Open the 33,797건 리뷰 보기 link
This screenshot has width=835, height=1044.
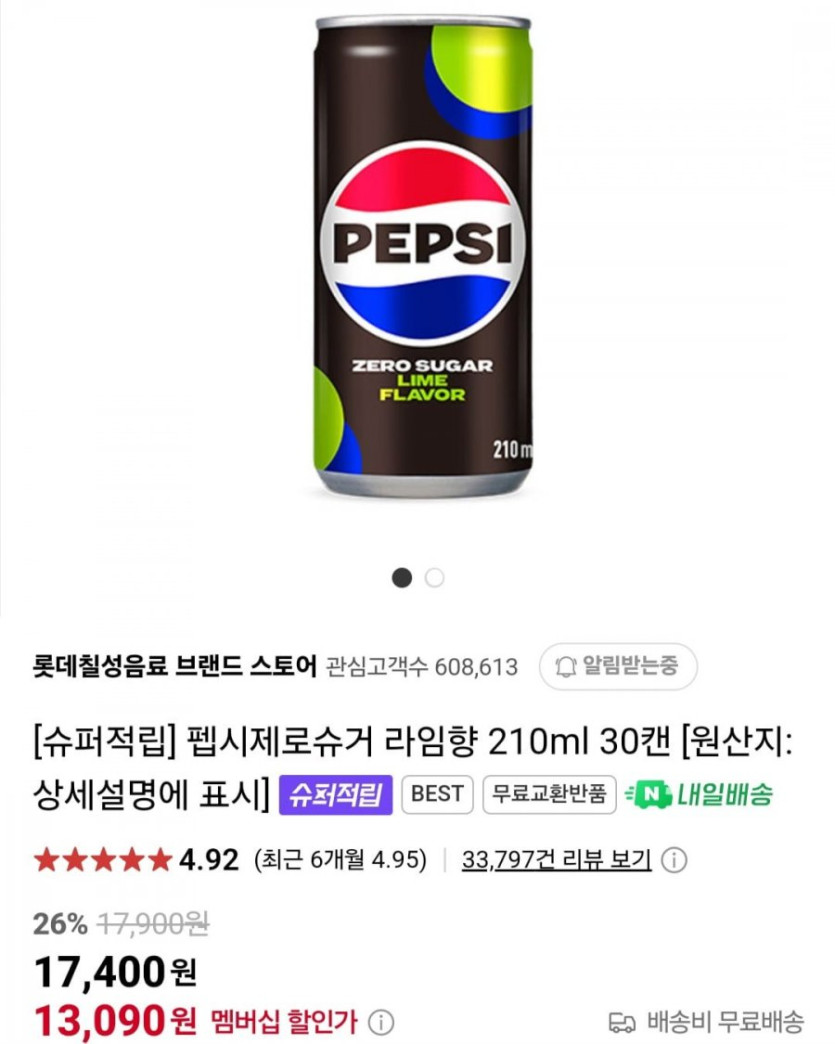pos(556,859)
